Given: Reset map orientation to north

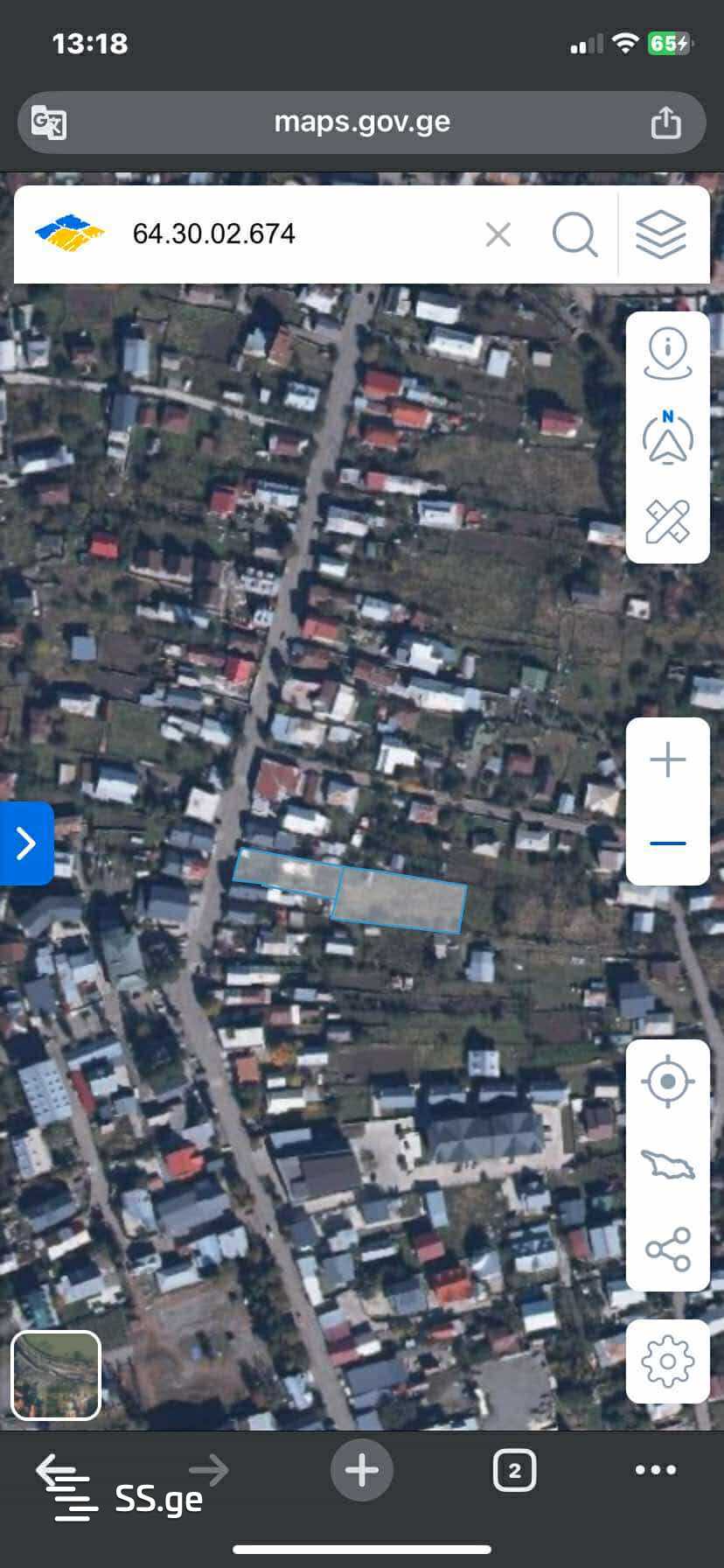Looking at the screenshot, I should pyautogui.click(x=667, y=437).
